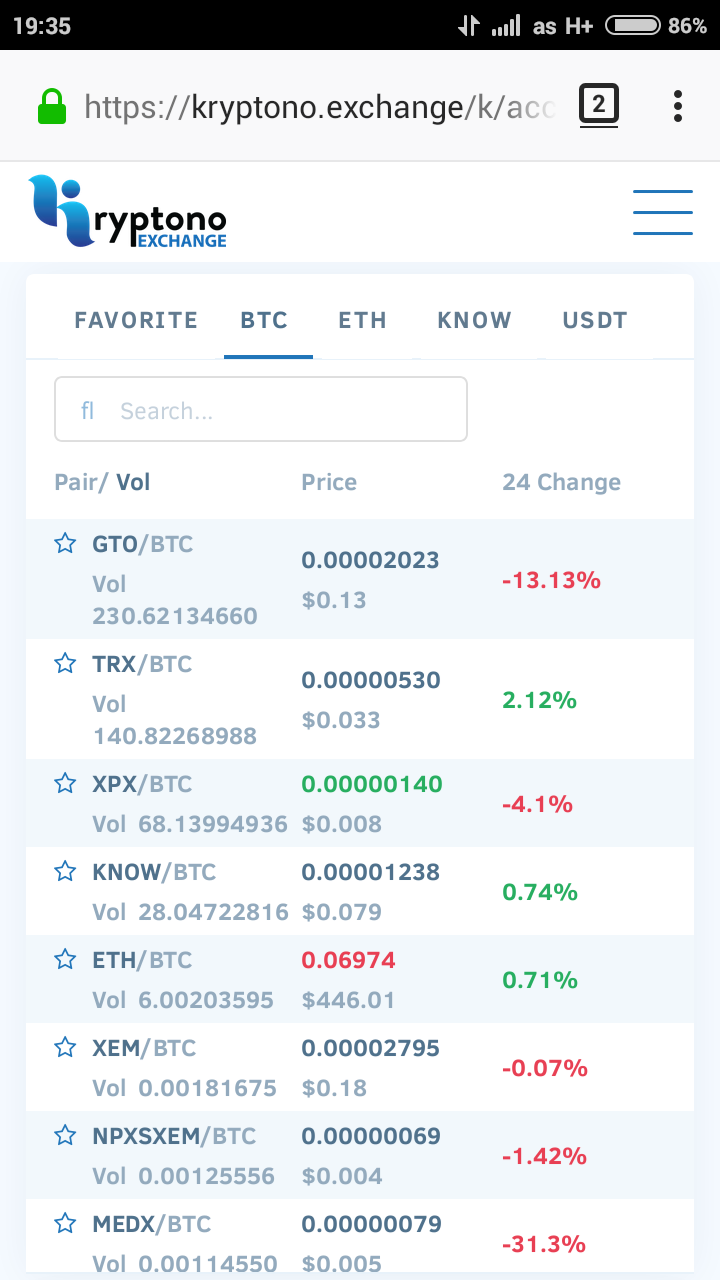Show the USDT market tab

595,320
